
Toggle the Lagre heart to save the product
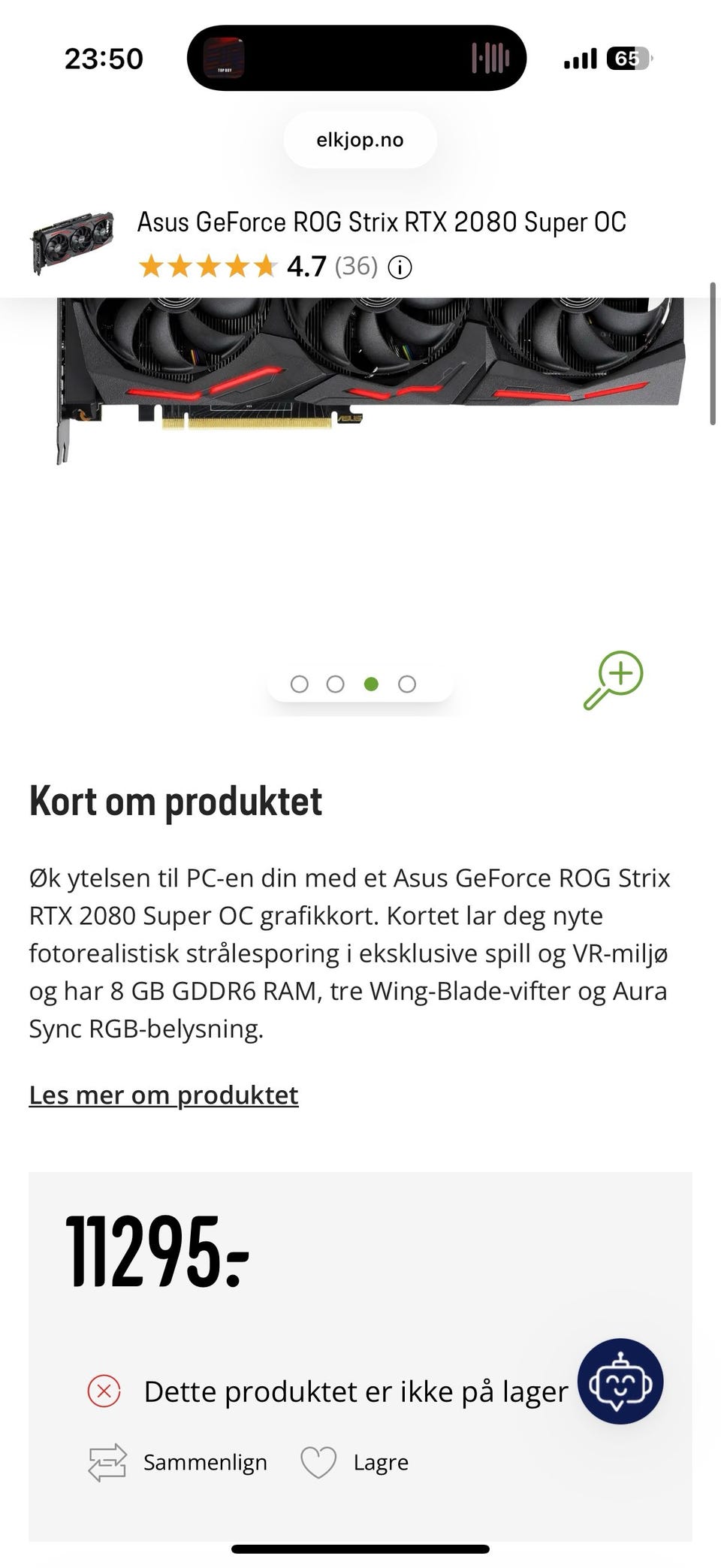(x=318, y=1461)
